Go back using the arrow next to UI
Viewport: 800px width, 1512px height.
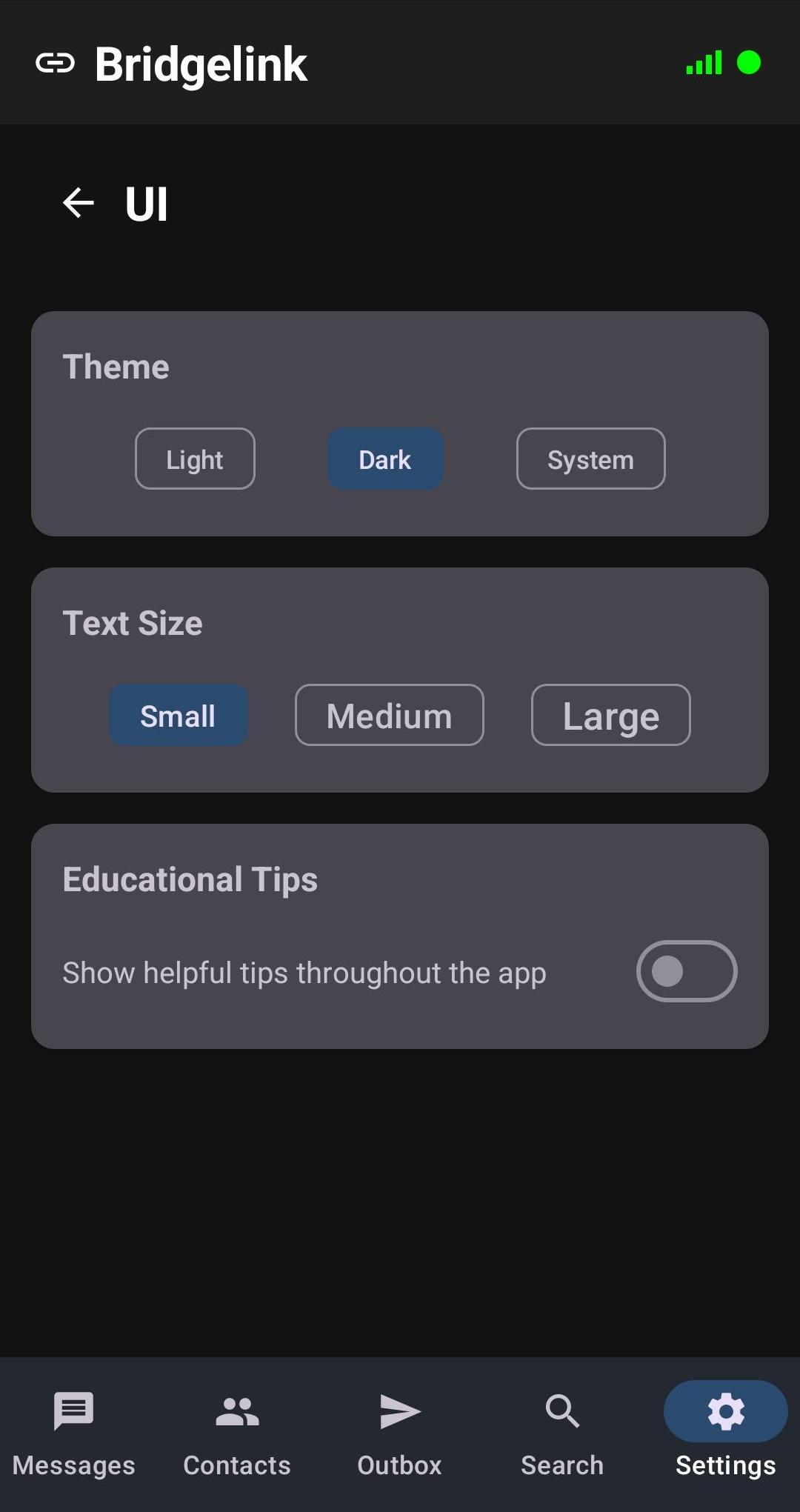[77, 203]
